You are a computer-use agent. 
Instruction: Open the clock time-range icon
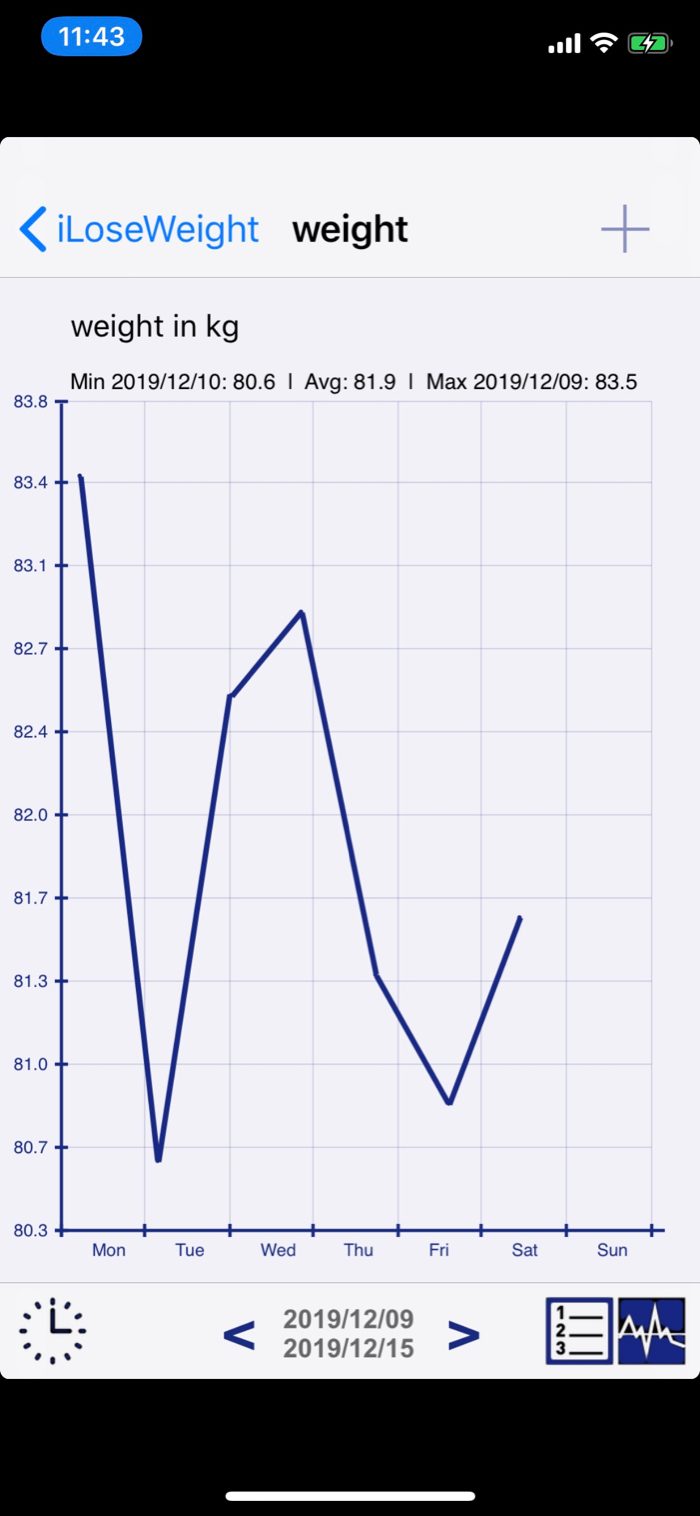click(x=53, y=1331)
